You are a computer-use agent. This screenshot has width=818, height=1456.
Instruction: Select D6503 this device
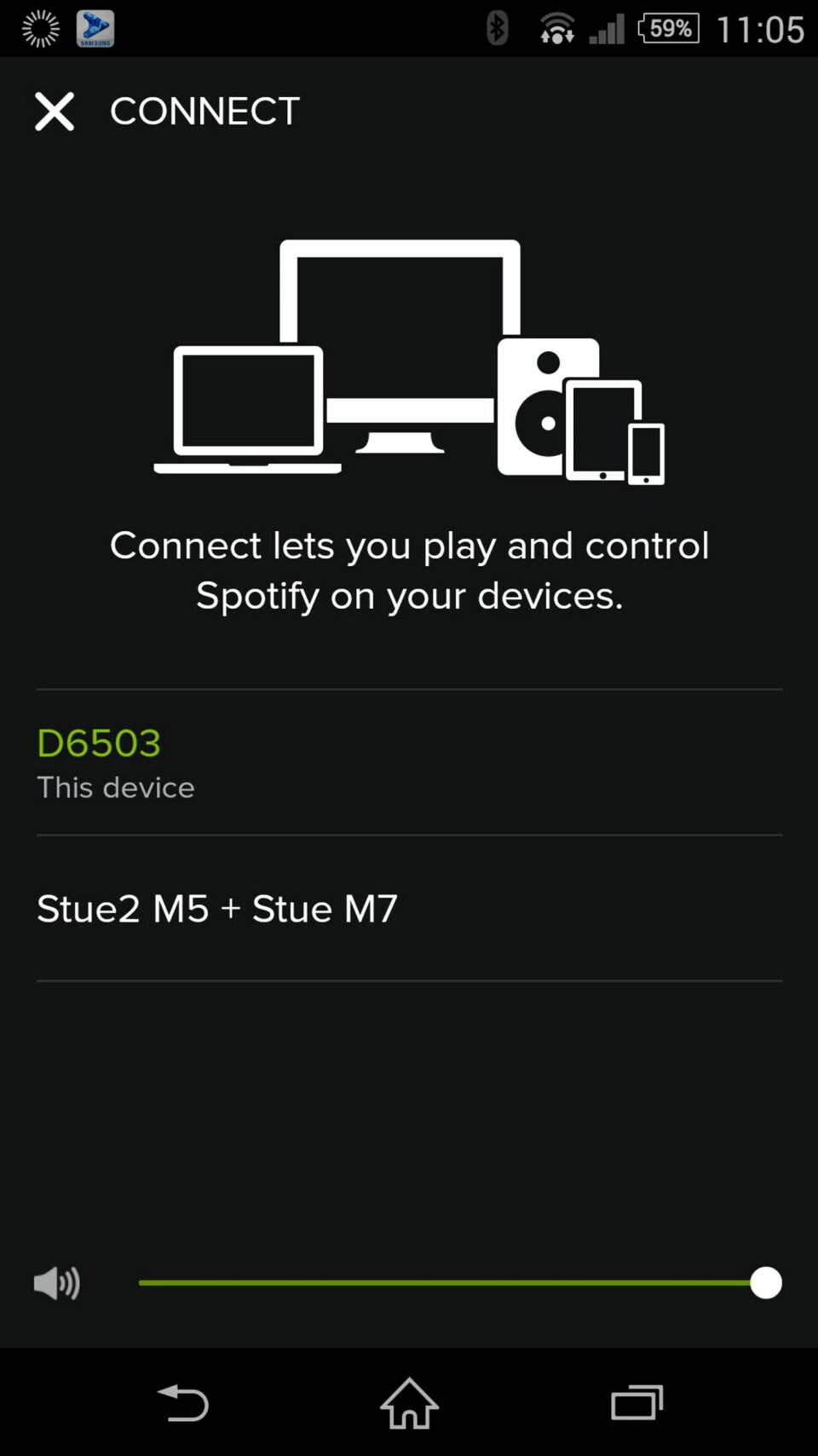pyautogui.click(x=409, y=762)
